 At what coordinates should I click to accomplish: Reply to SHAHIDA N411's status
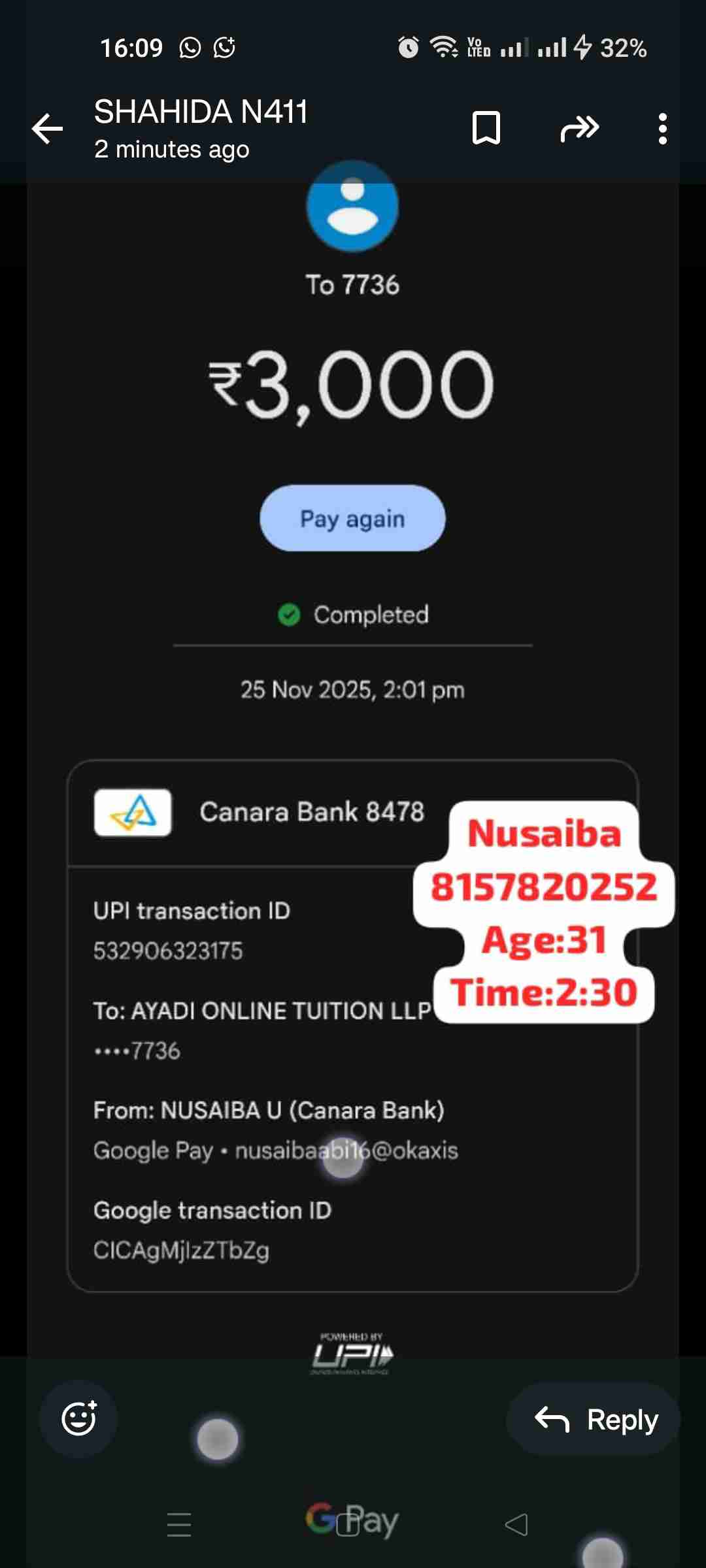tap(595, 1419)
